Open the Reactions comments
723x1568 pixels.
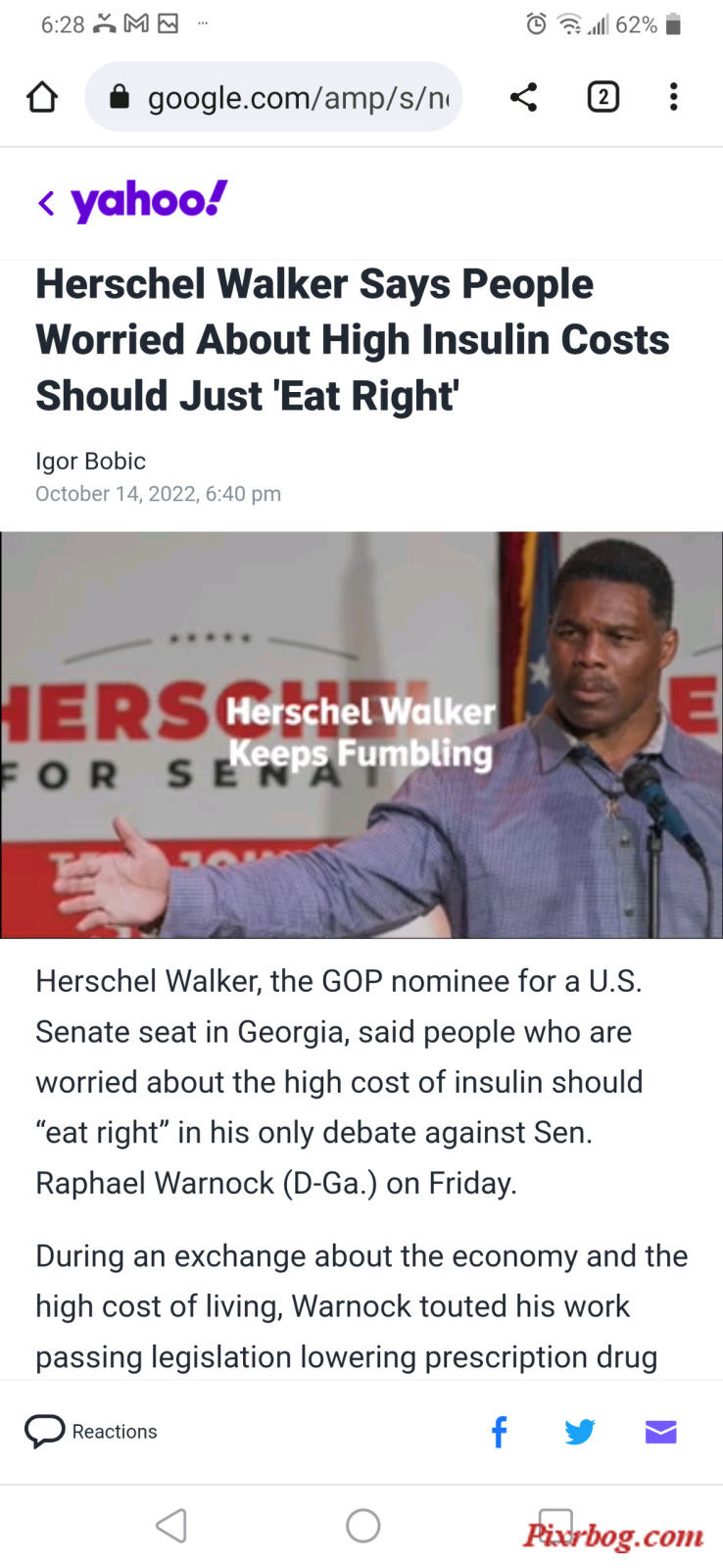(91, 1432)
